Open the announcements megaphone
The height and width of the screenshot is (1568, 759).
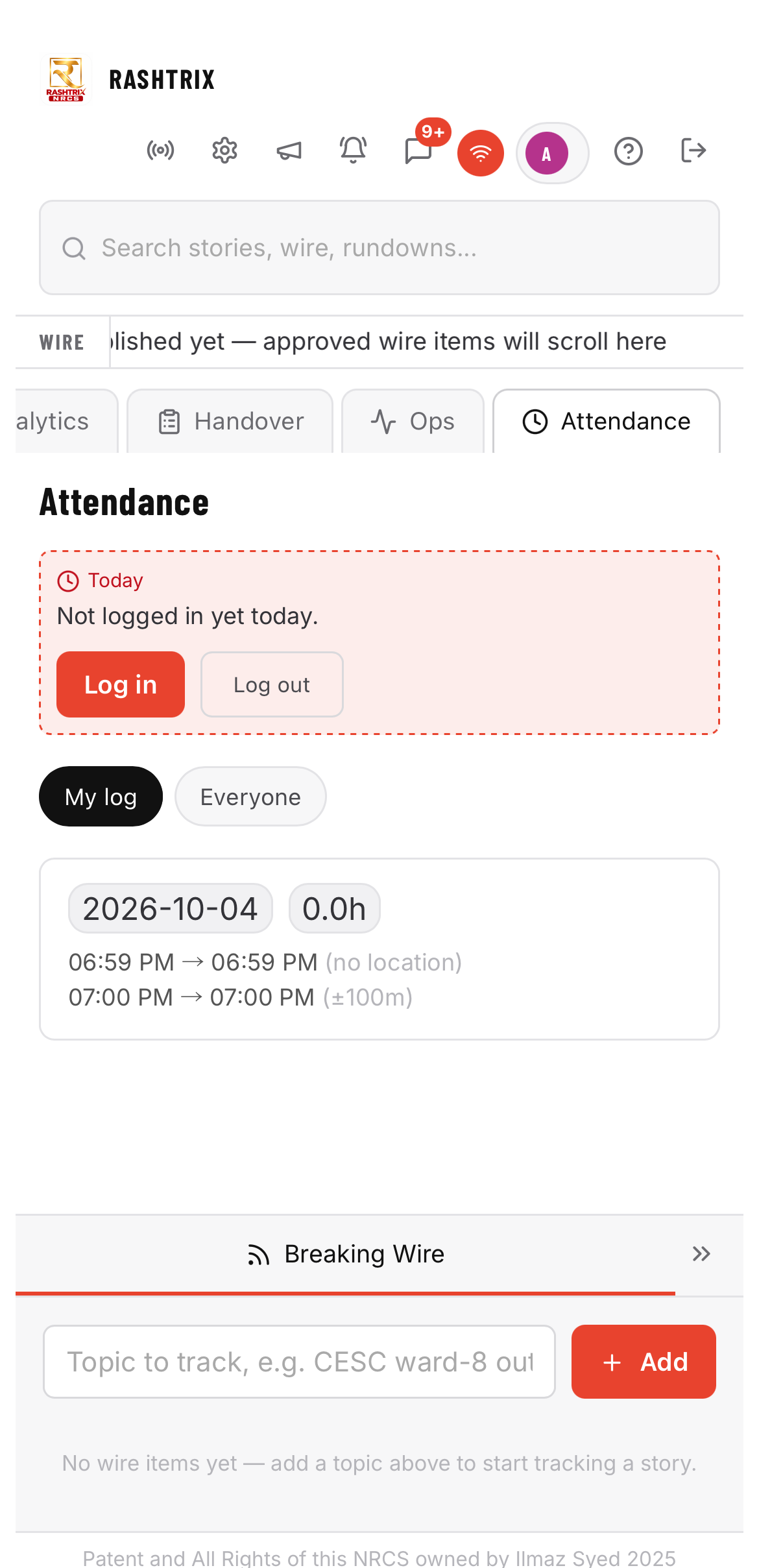289,151
